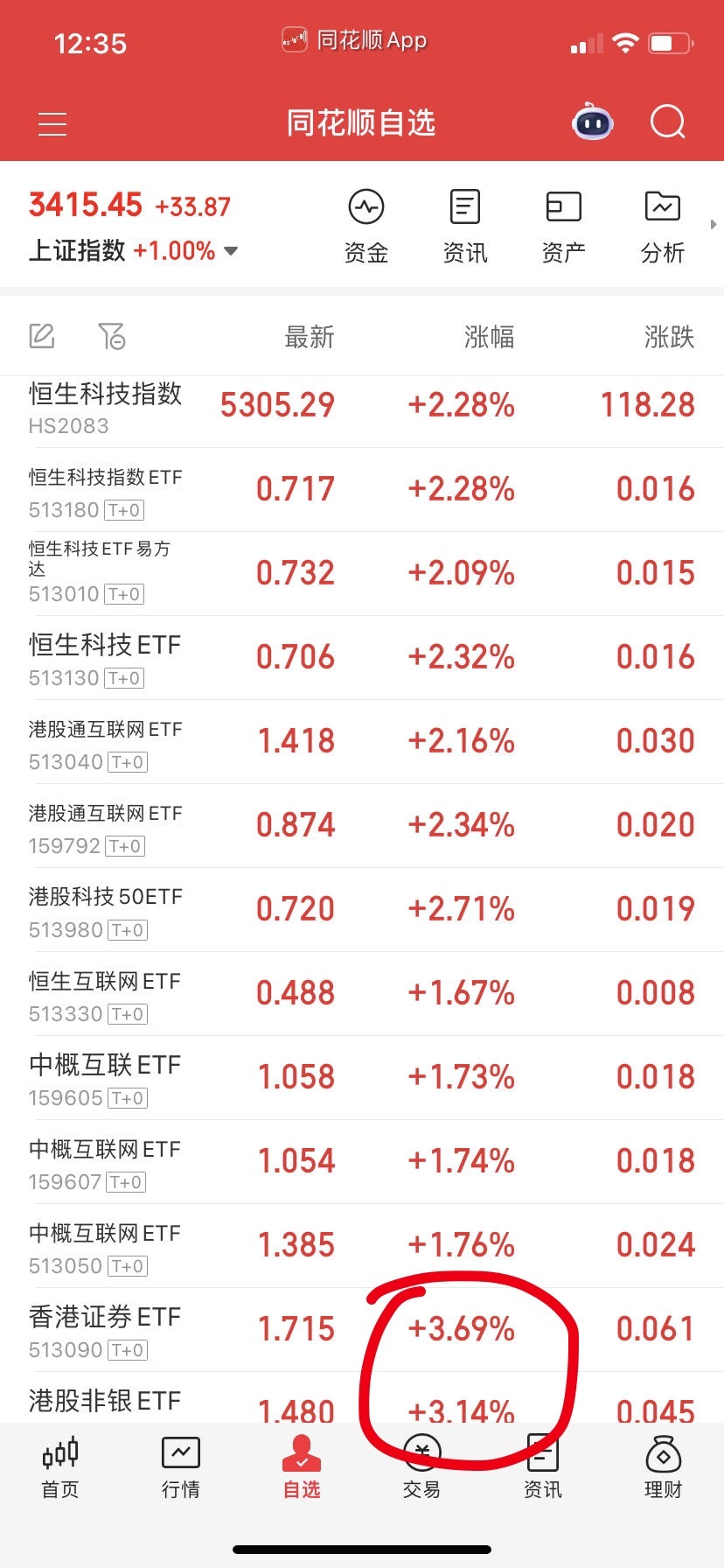
Task: Open 资讯 shortcut in top toolbar
Action: pos(465,227)
